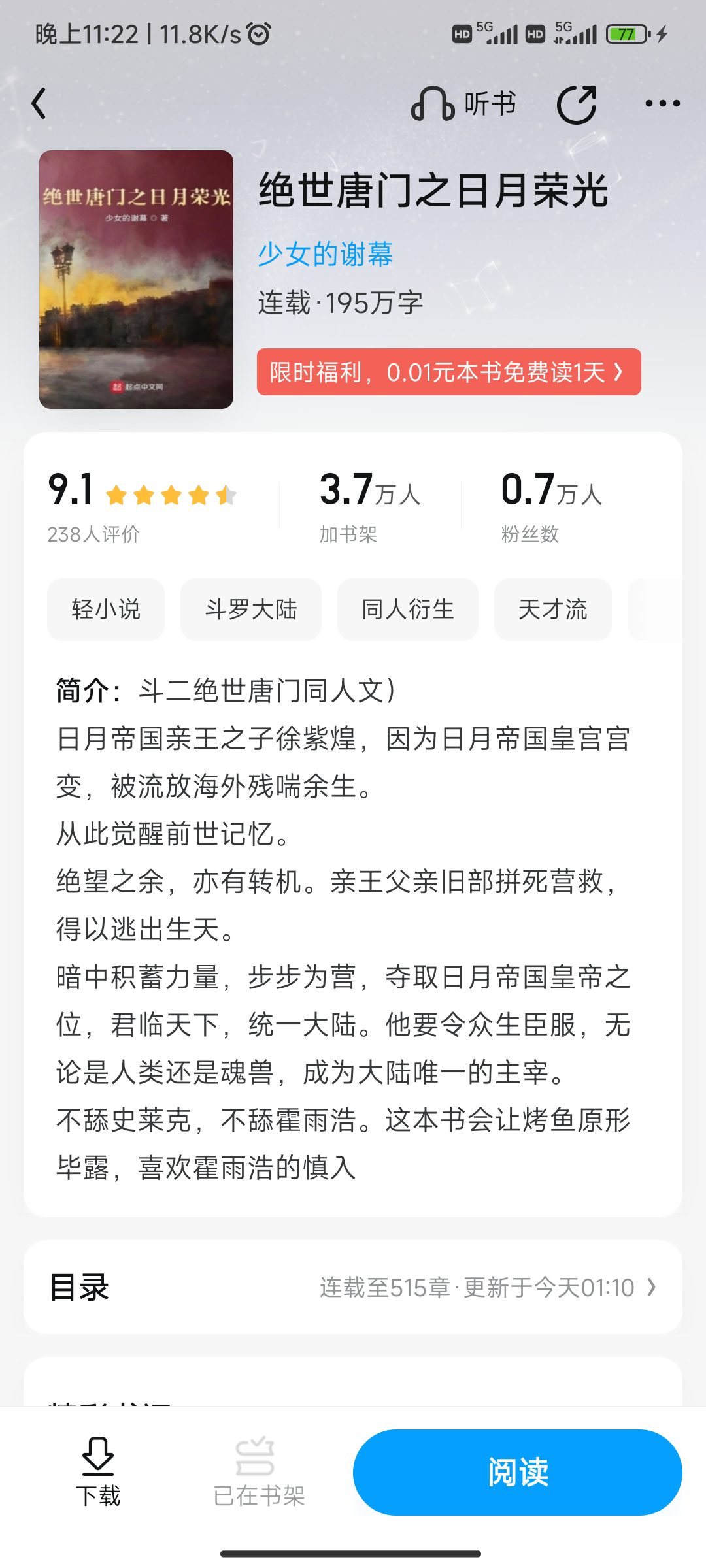The width and height of the screenshot is (706, 1568).
Task: Open 听书 audio listening mode
Action: [464, 104]
